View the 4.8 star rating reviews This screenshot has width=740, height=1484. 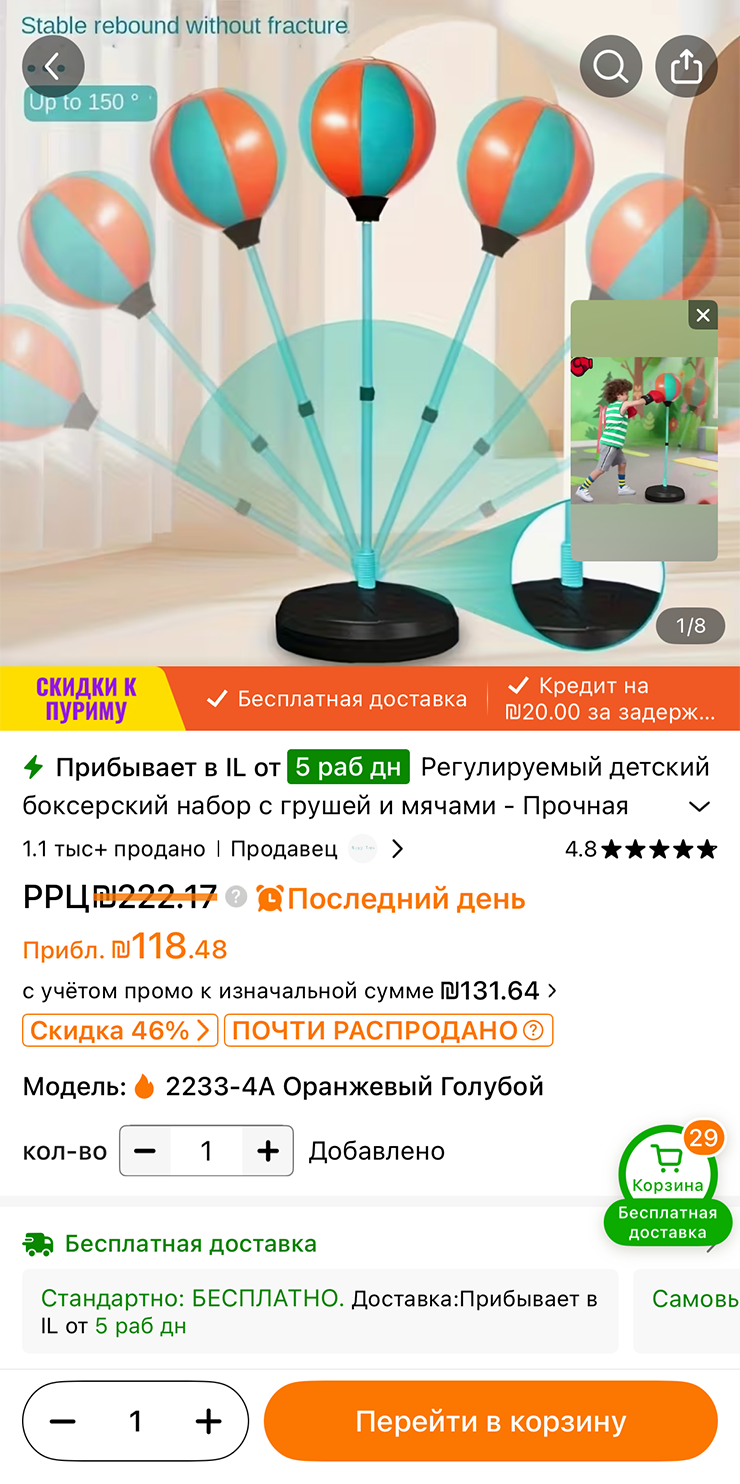coord(640,850)
